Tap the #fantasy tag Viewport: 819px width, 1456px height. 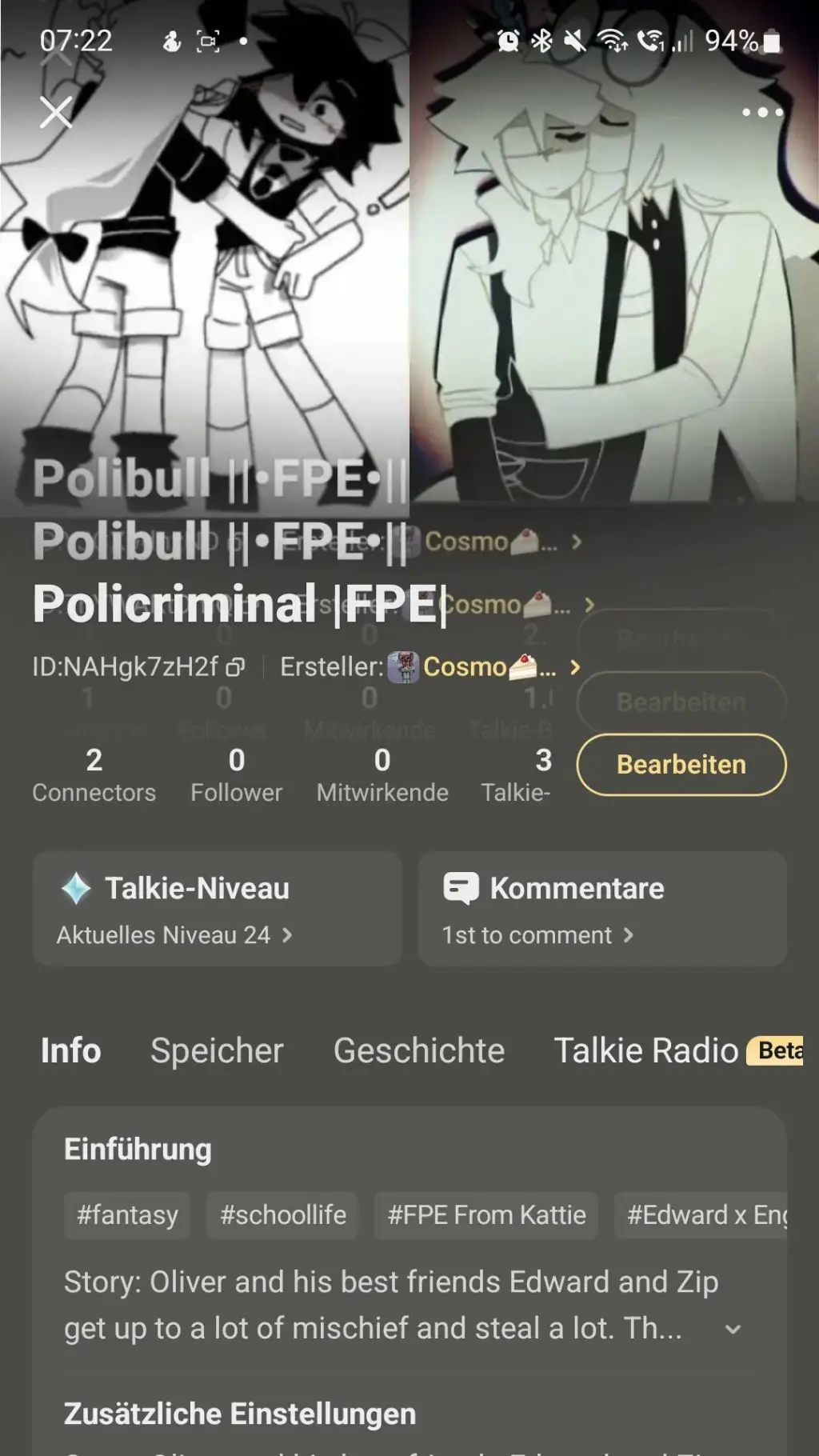point(127,1214)
